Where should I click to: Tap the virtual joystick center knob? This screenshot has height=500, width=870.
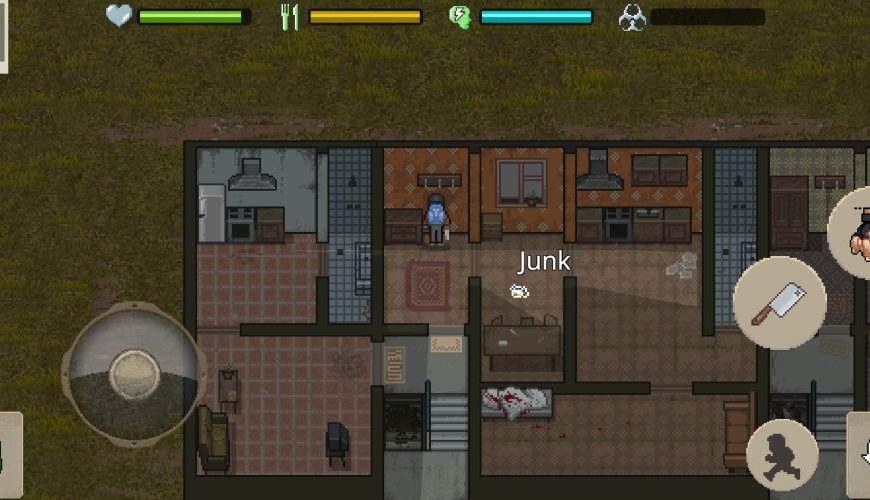135,373
